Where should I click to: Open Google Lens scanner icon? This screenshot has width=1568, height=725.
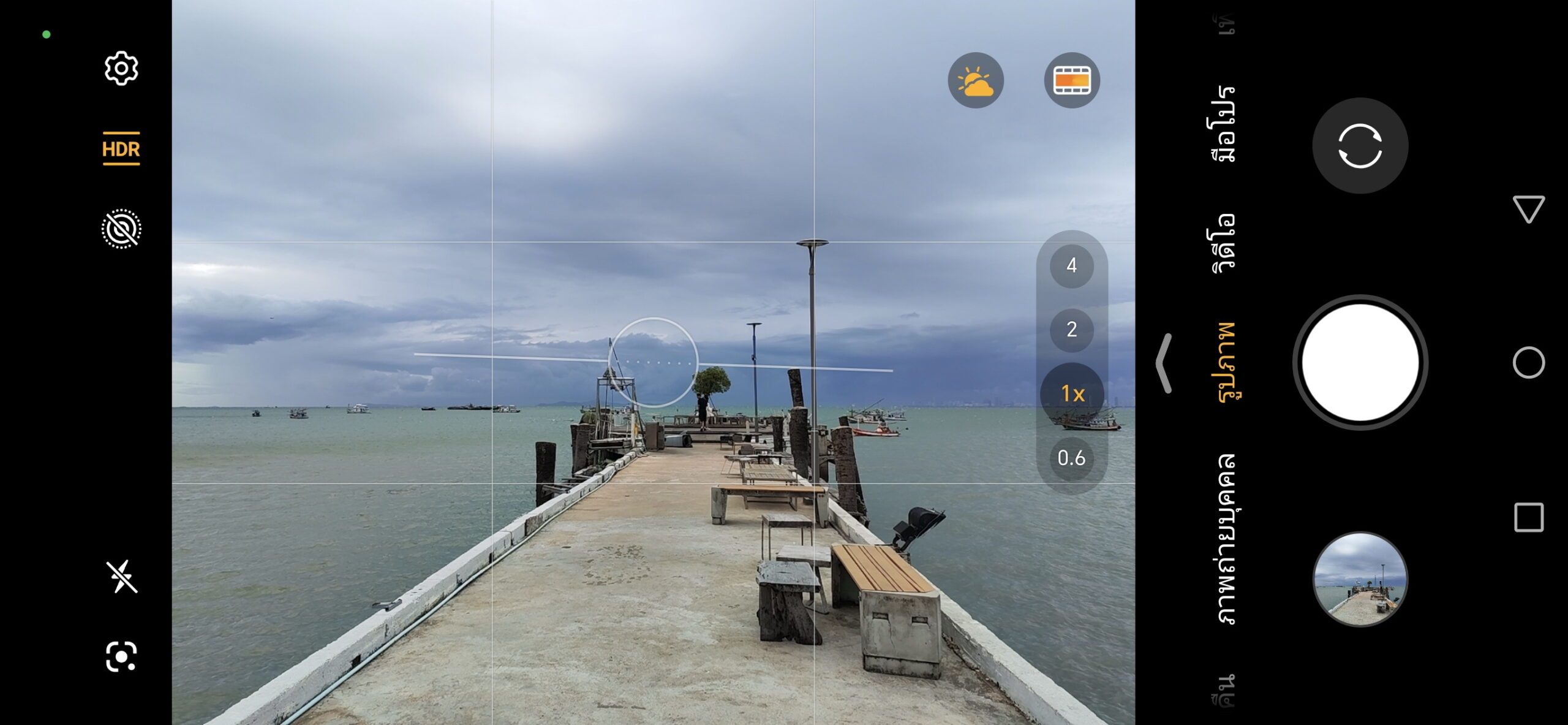tap(121, 656)
